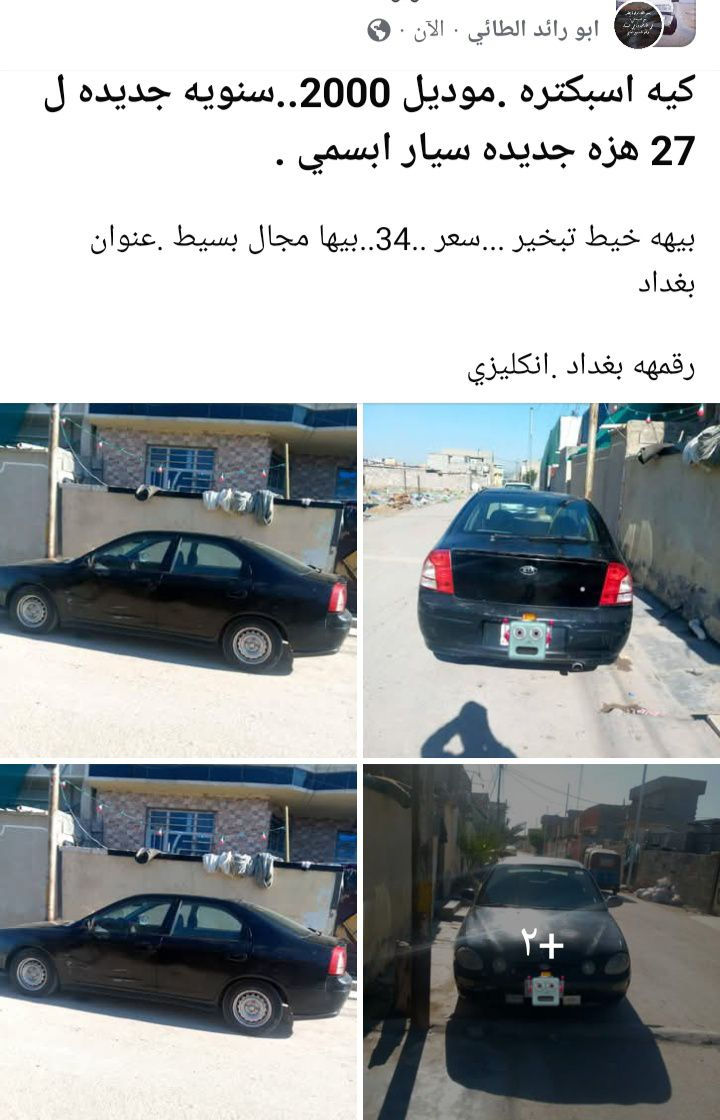Open the +2 tile for more photos

click(x=541, y=942)
